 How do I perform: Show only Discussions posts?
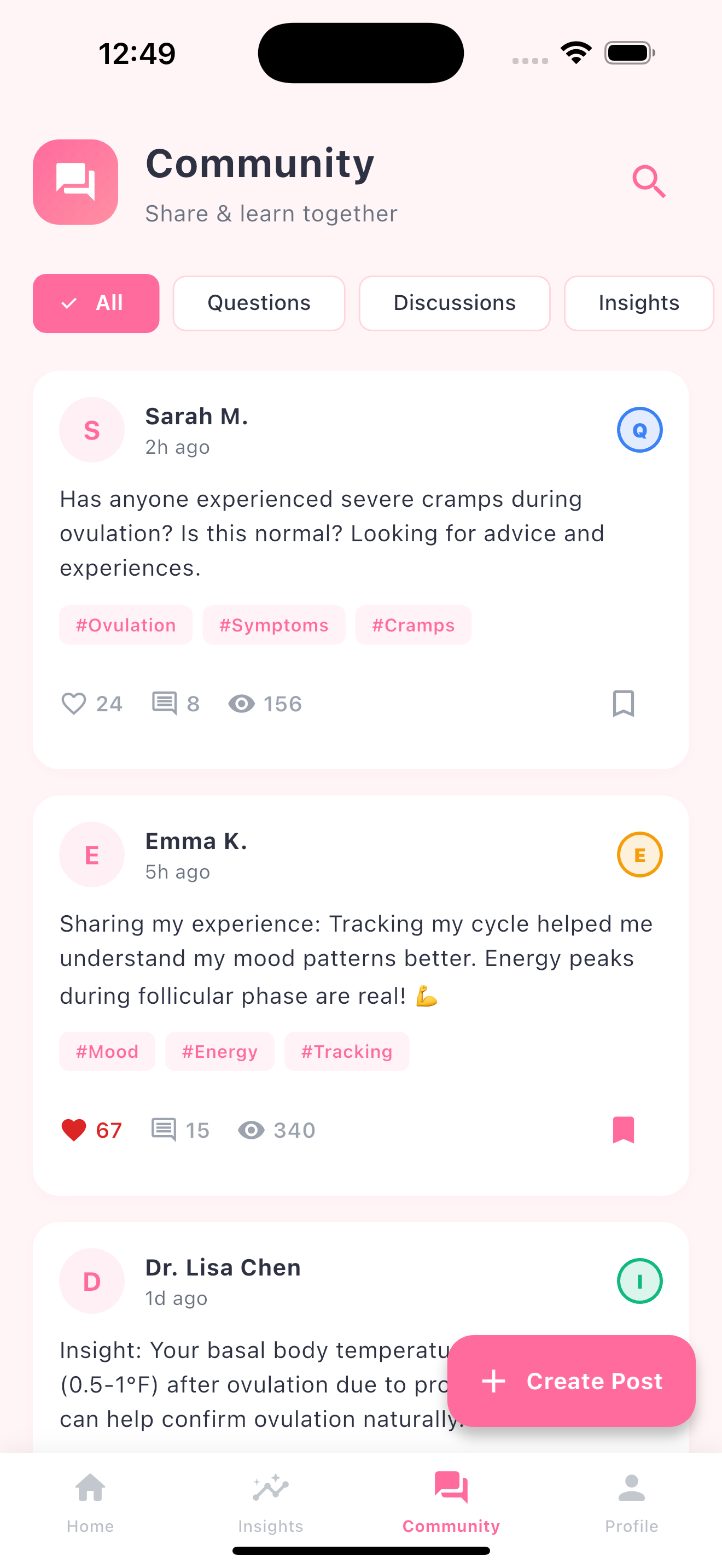click(x=454, y=303)
